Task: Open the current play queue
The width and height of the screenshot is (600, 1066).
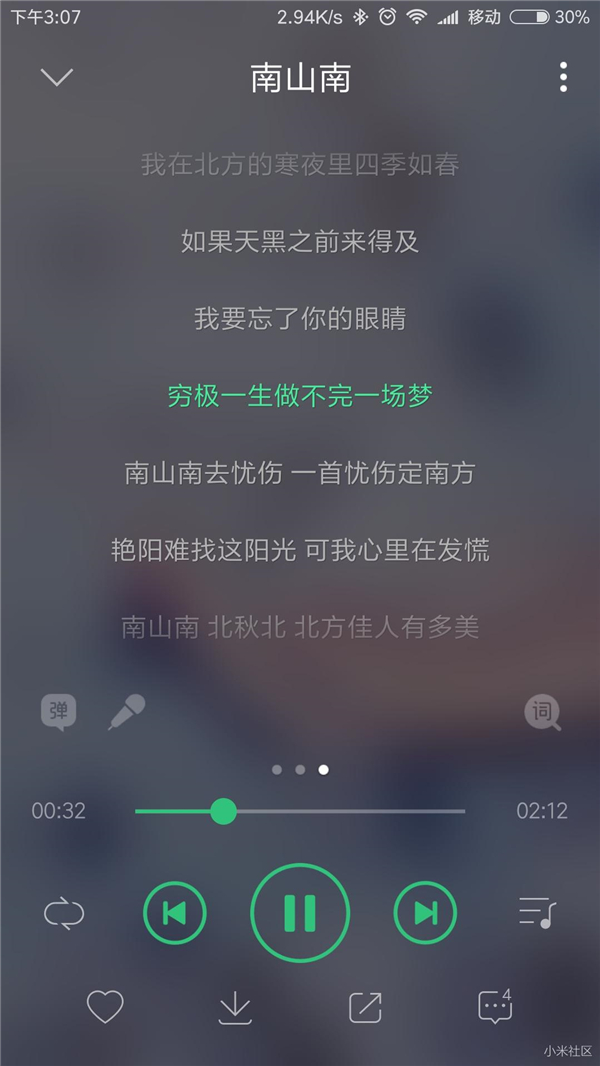Action: [x=537, y=913]
